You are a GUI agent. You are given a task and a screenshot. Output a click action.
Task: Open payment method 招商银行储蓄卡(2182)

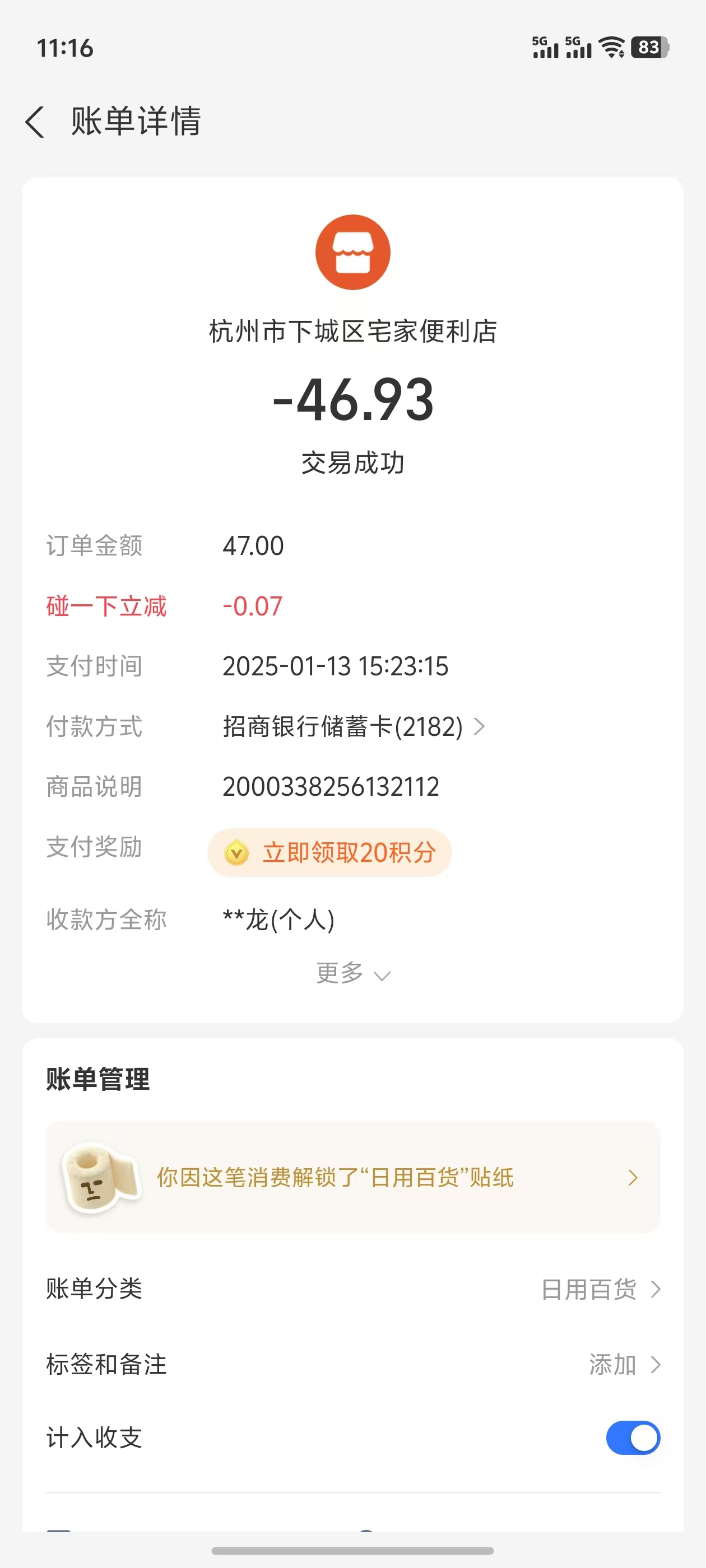[354, 726]
